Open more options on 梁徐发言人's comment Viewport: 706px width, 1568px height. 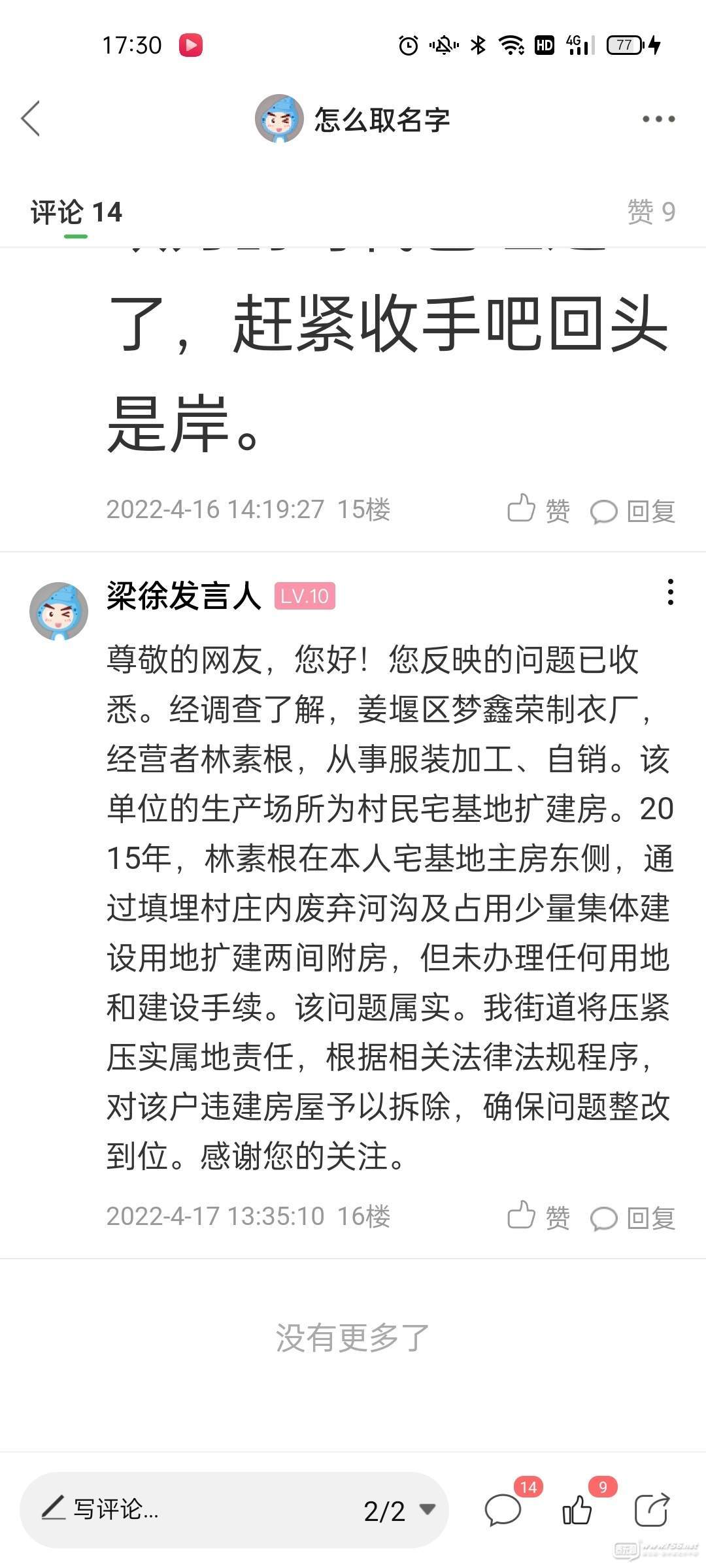point(670,592)
